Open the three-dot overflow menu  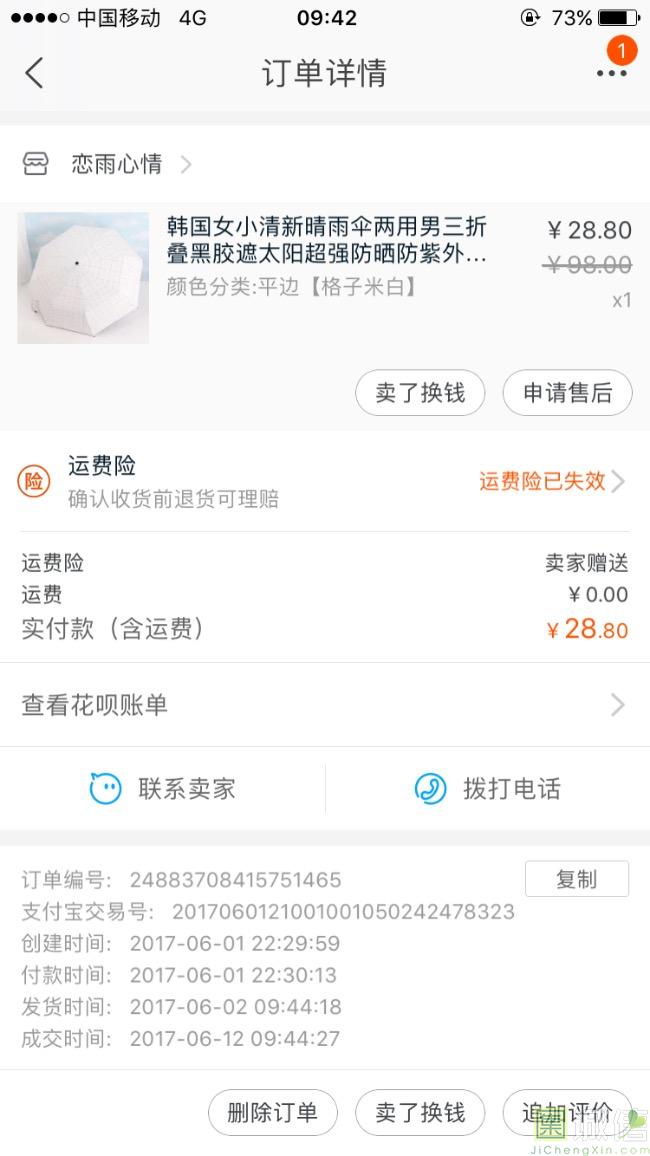611,73
